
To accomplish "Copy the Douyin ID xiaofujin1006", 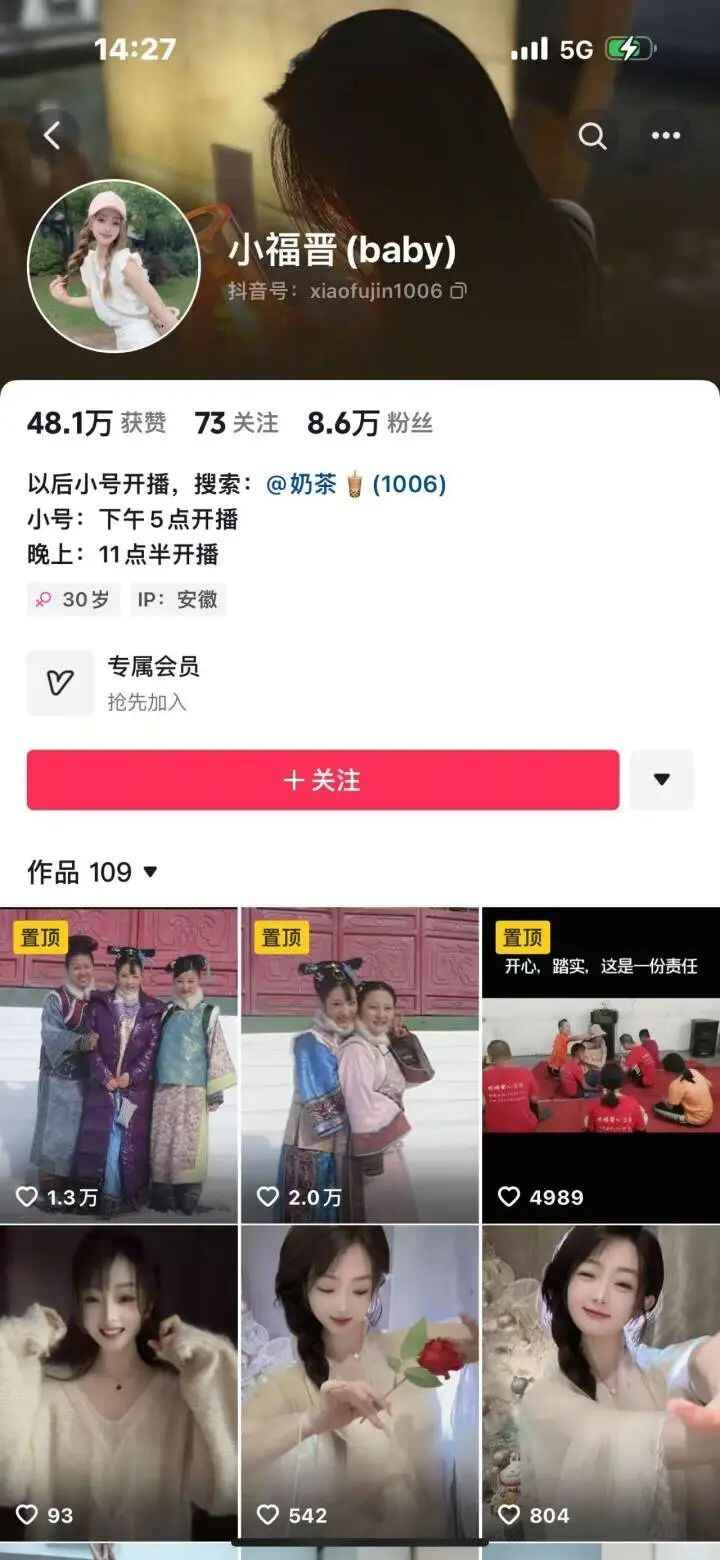I will pyautogui.click(x=458, y=291).
